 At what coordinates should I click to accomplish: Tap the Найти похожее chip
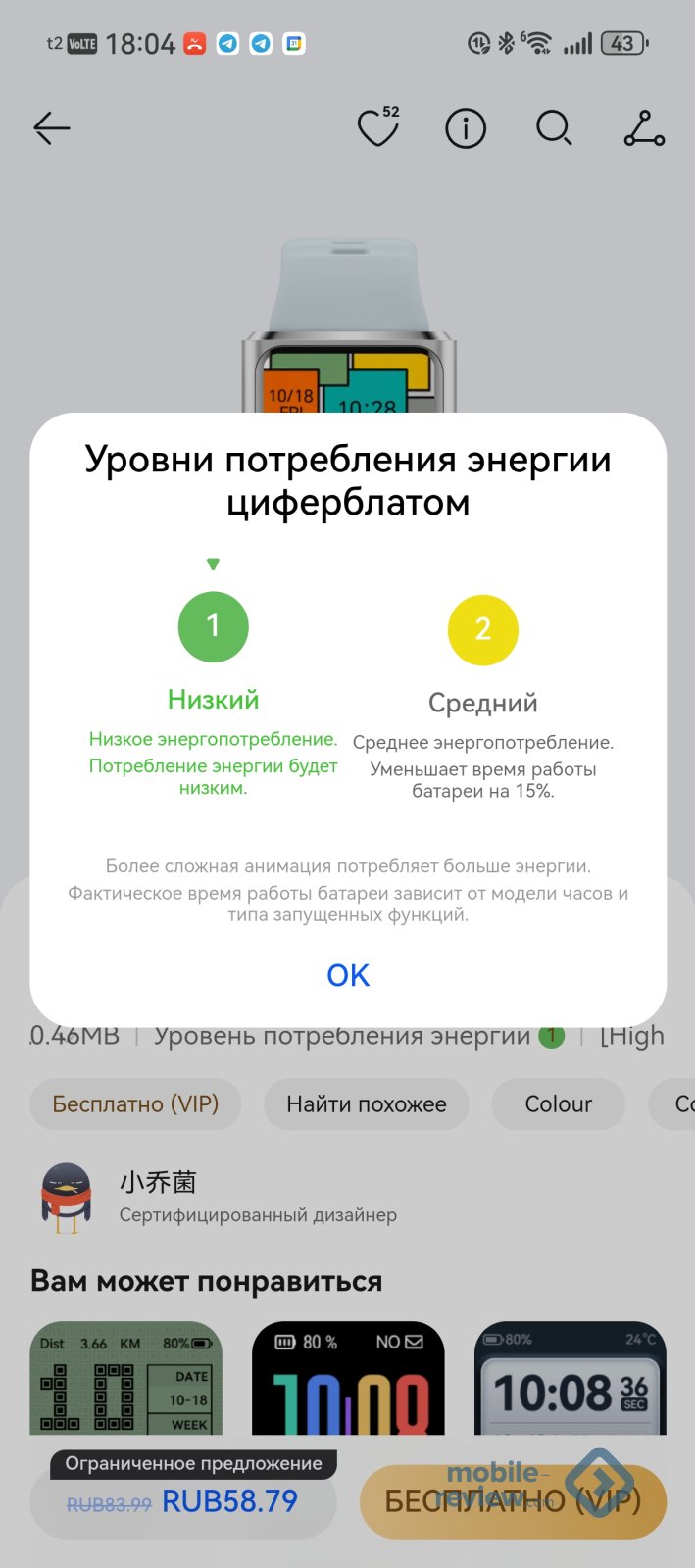[366, 1104]
